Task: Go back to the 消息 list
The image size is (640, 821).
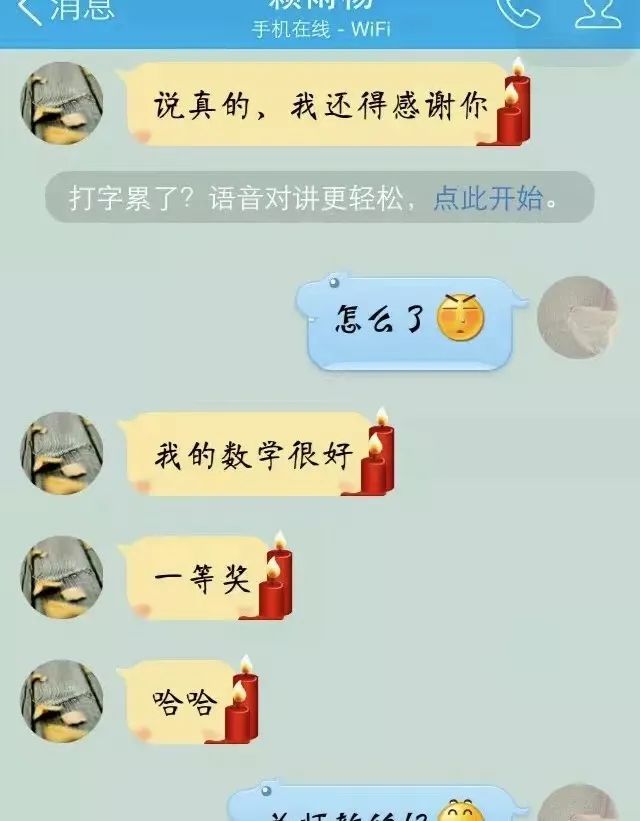Action: pyautogui.click(x=68, y=10)
